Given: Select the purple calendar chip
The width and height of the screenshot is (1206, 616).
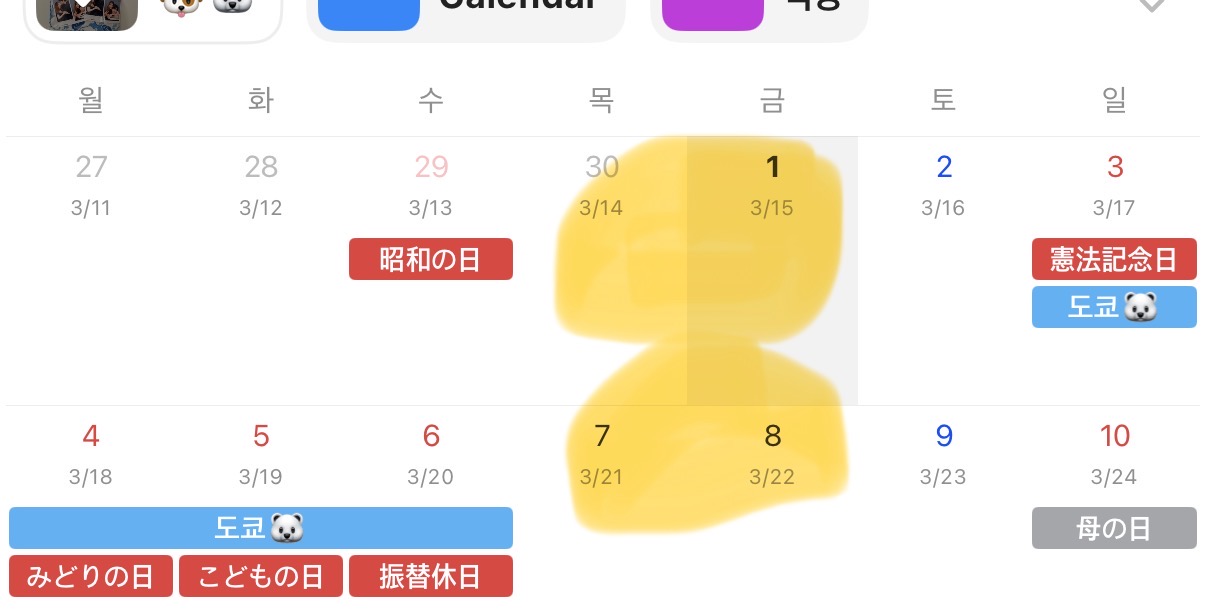Looking at the screenshot, I should [x=759, y=16].
